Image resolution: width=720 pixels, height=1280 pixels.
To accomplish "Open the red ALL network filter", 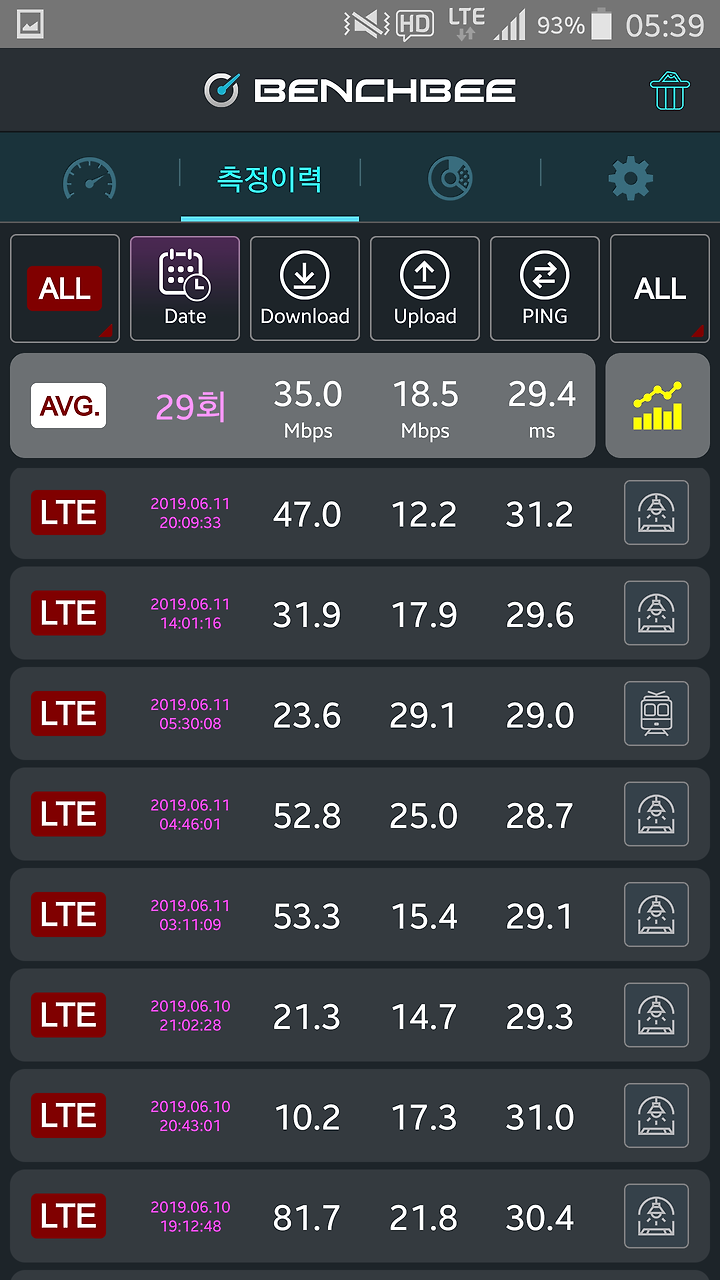I will click(x=65, y=288).
